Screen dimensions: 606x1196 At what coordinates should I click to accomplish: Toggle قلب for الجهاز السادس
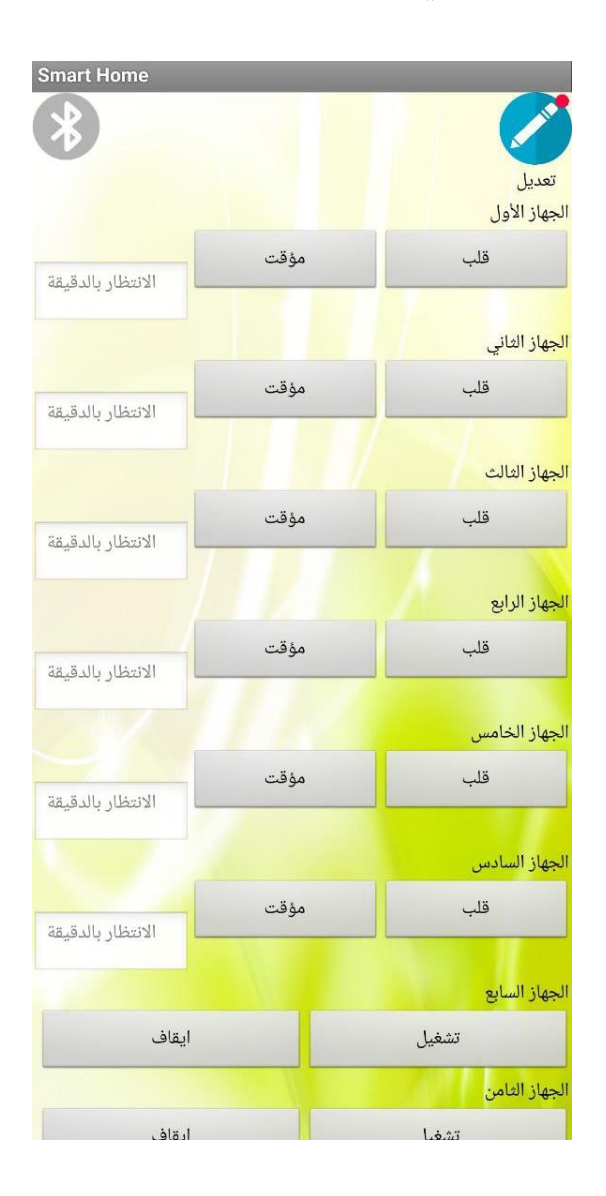pos(476,908)
